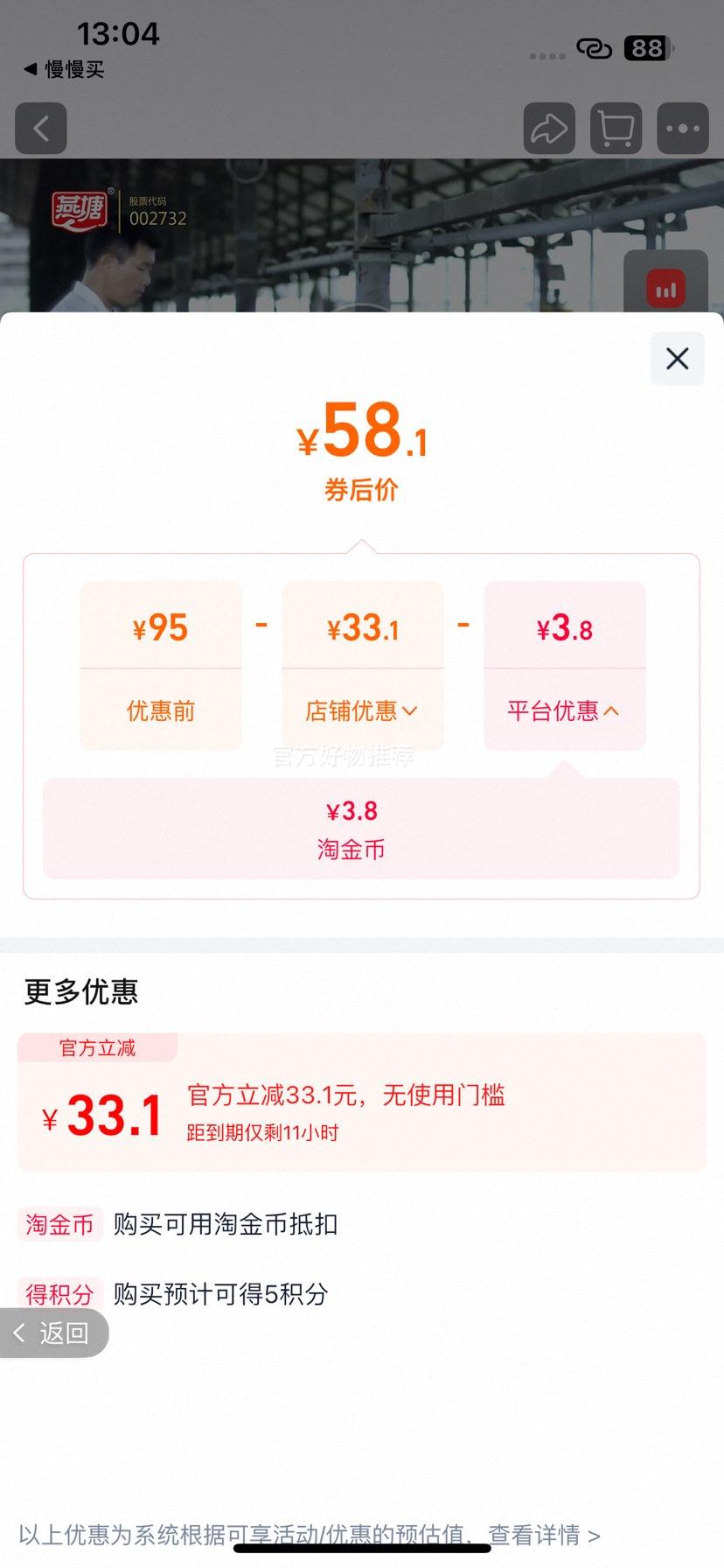Click the 官方立减 coupon card
724x1568 pixels.
pos(362,1104)
